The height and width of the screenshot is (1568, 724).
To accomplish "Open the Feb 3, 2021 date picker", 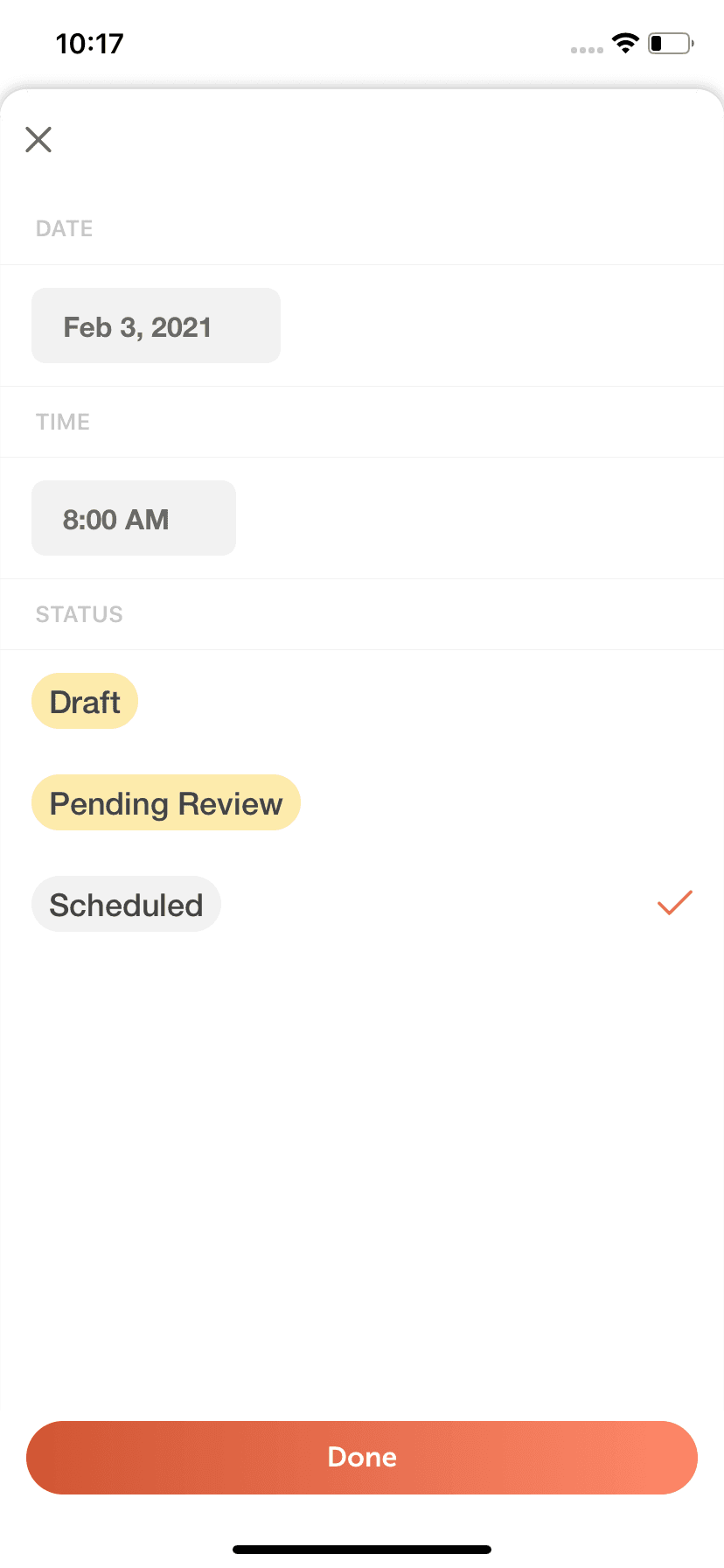I will tap(156, 326).
